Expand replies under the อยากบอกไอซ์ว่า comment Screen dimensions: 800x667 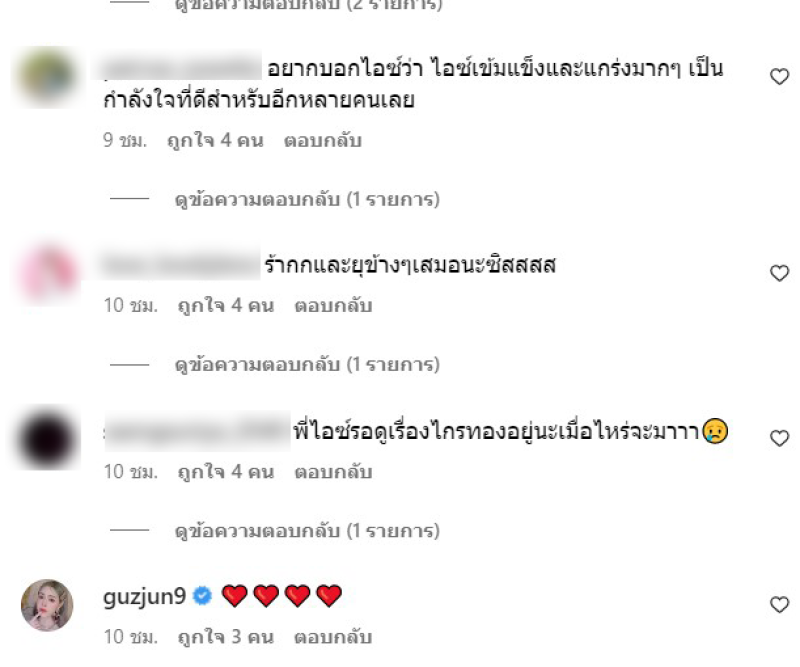[x=307, y=200]
